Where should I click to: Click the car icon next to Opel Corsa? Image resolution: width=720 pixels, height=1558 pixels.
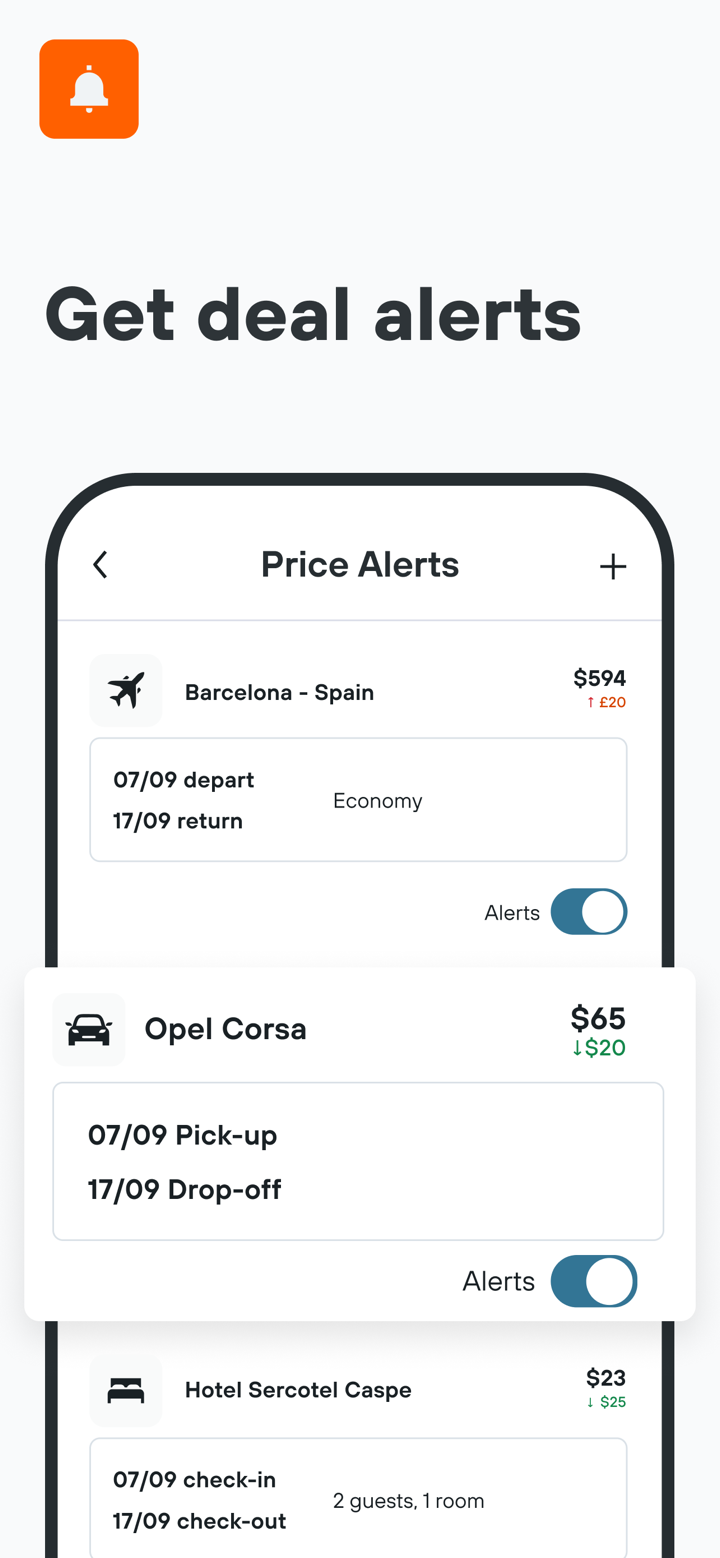click(x=88, y=1029)
